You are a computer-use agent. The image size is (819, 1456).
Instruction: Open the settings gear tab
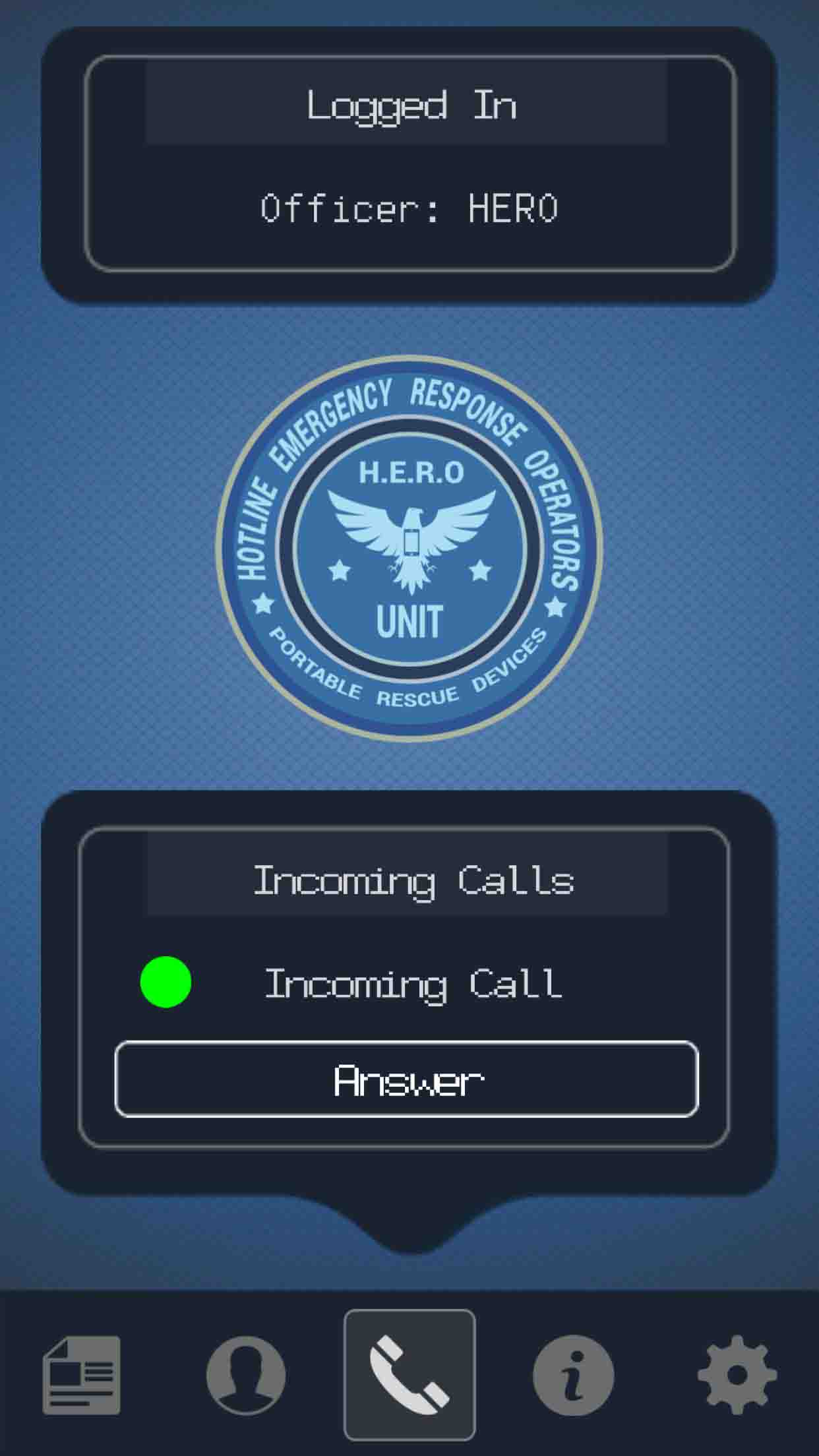click(x=737, y=1376)
